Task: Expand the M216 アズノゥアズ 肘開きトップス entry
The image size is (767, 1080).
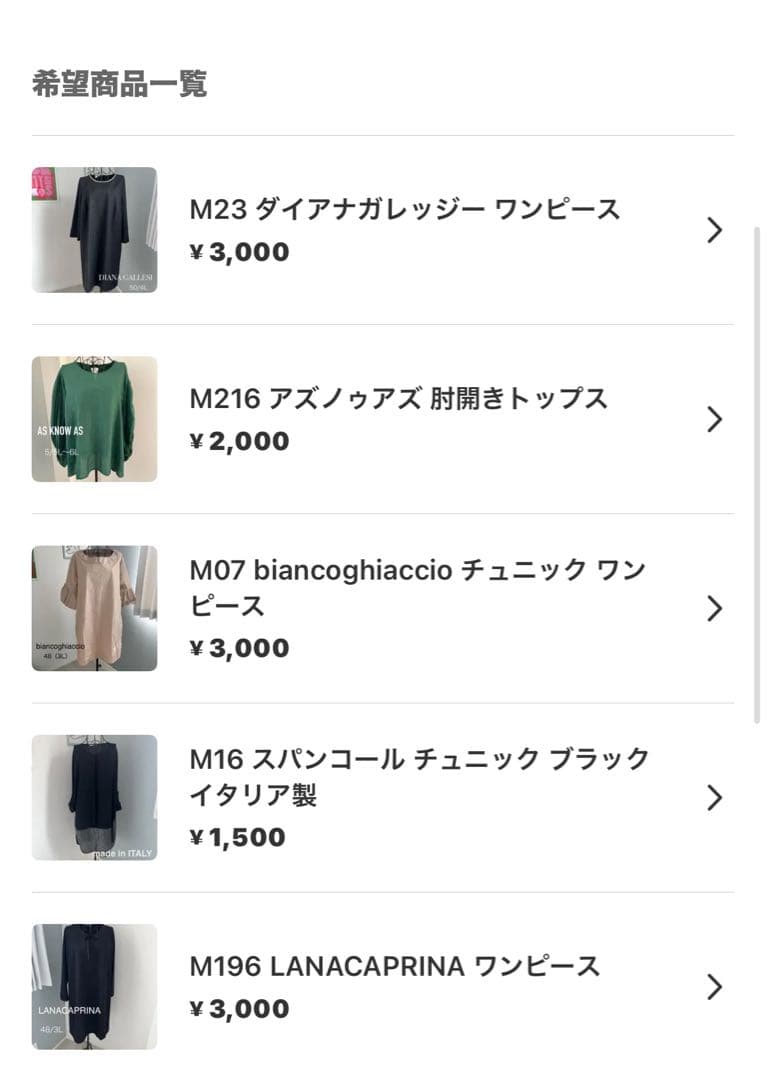Action: [x=714, y=419]
